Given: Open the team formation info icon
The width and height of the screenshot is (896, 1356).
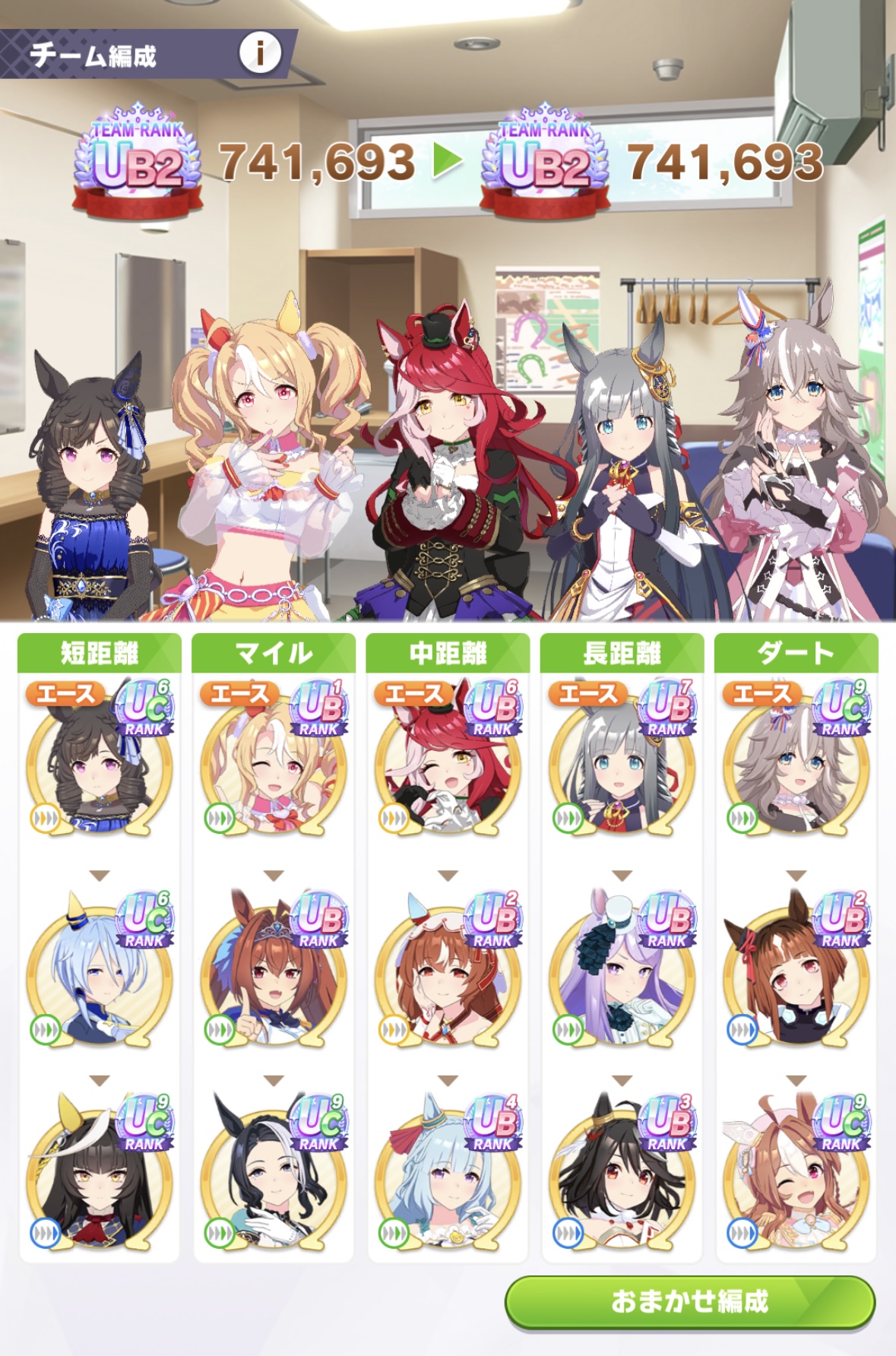Looking at the screenshot, I should pyautogui.click(x=260, y=53).
